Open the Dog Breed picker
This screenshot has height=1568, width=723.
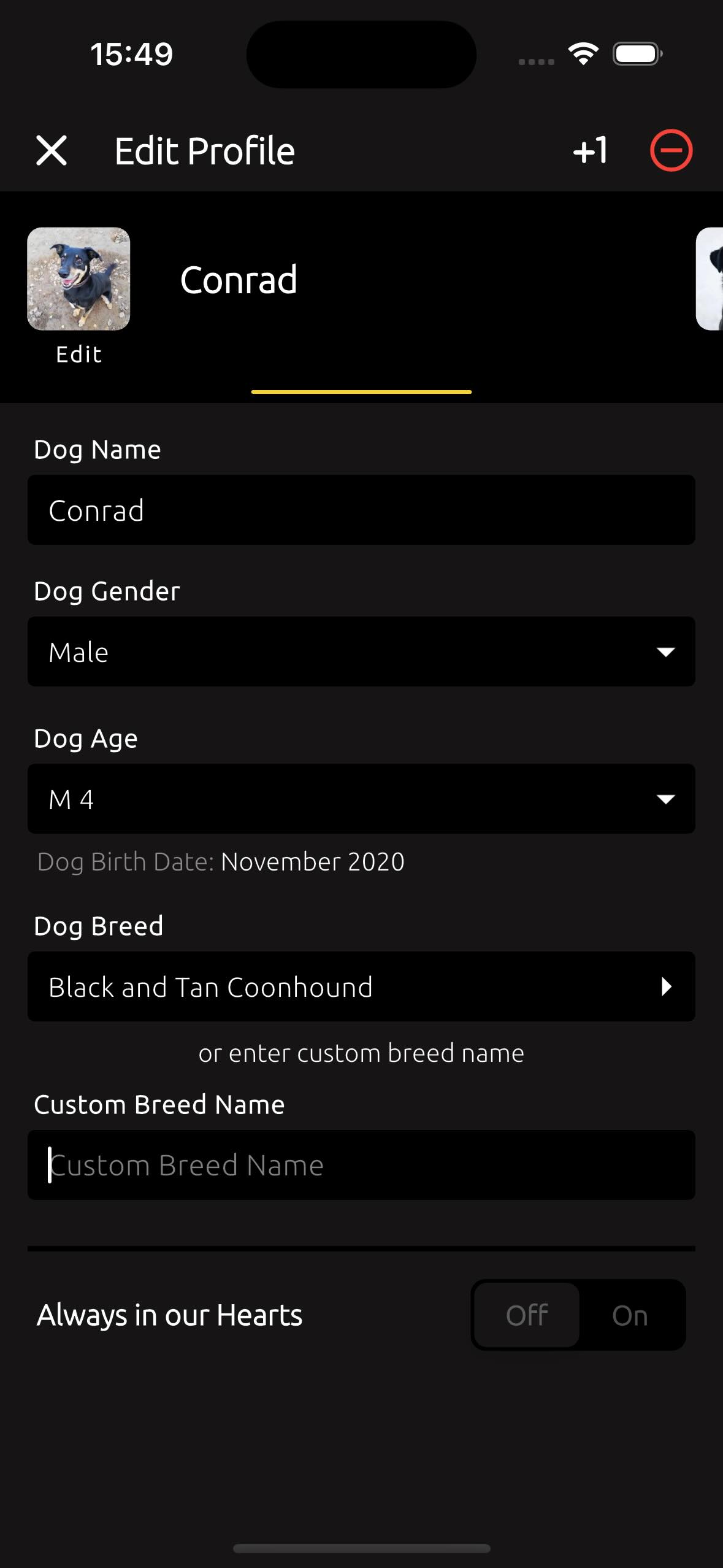[361, 987]
